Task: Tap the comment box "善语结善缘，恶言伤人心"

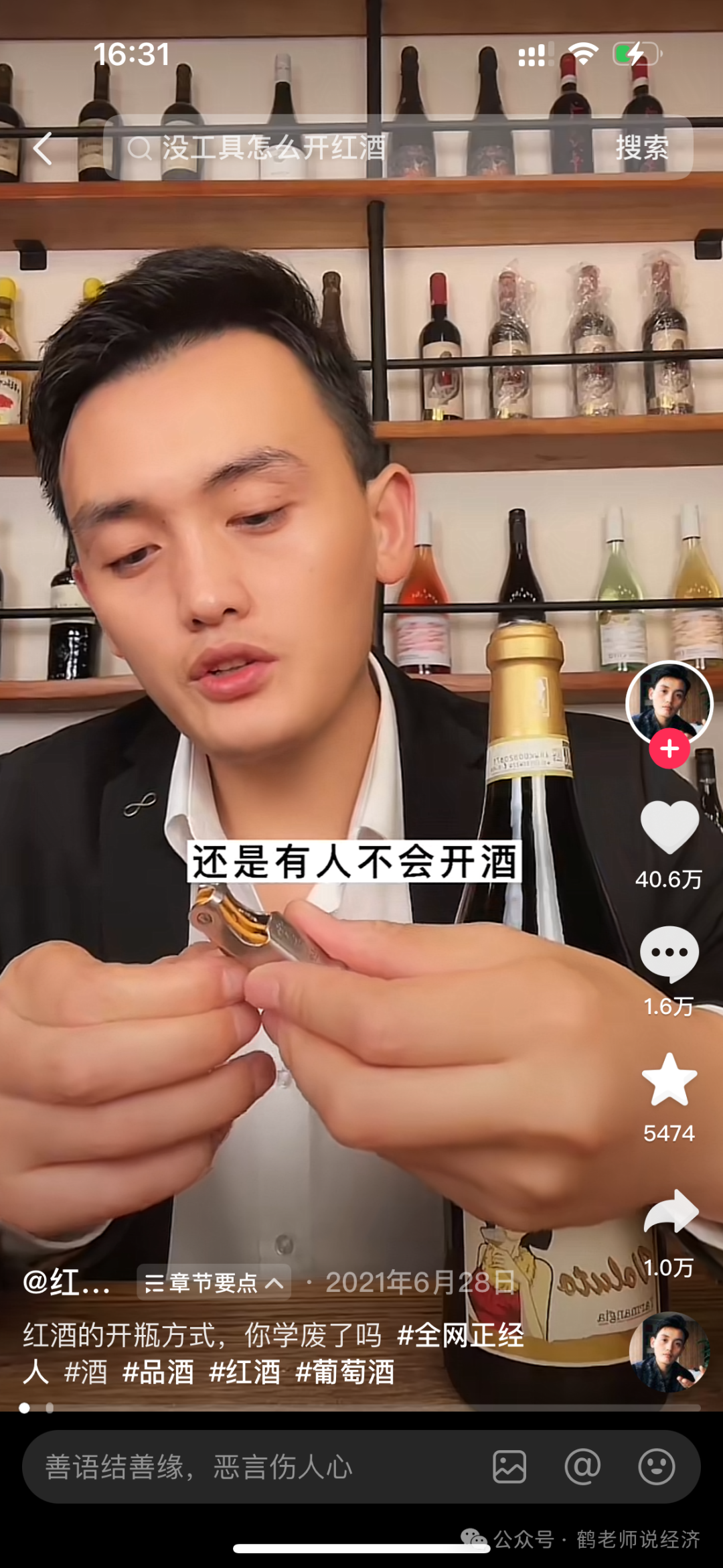Action: (x=234, y=1467)
